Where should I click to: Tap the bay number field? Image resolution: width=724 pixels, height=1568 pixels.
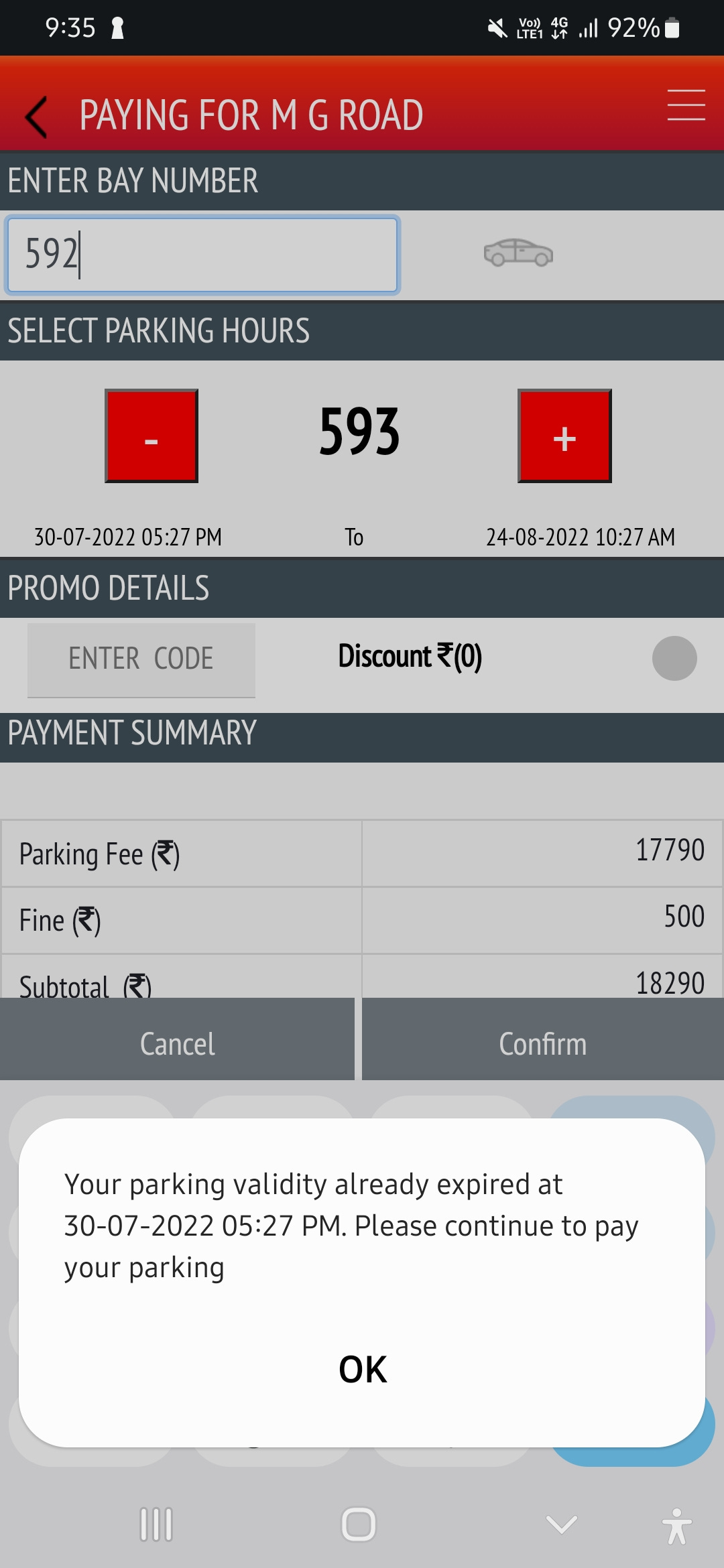coord(202,255)
